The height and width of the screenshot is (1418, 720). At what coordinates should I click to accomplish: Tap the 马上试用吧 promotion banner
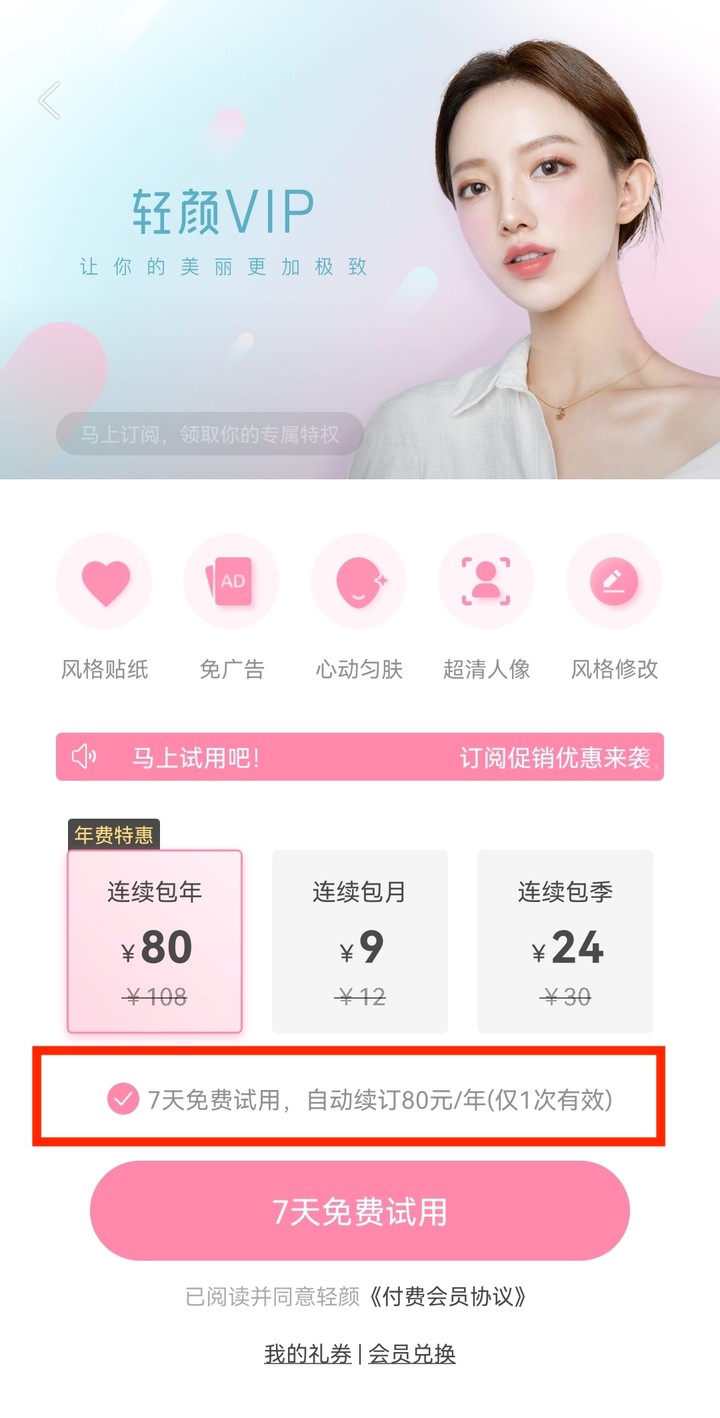coord(360,757)
